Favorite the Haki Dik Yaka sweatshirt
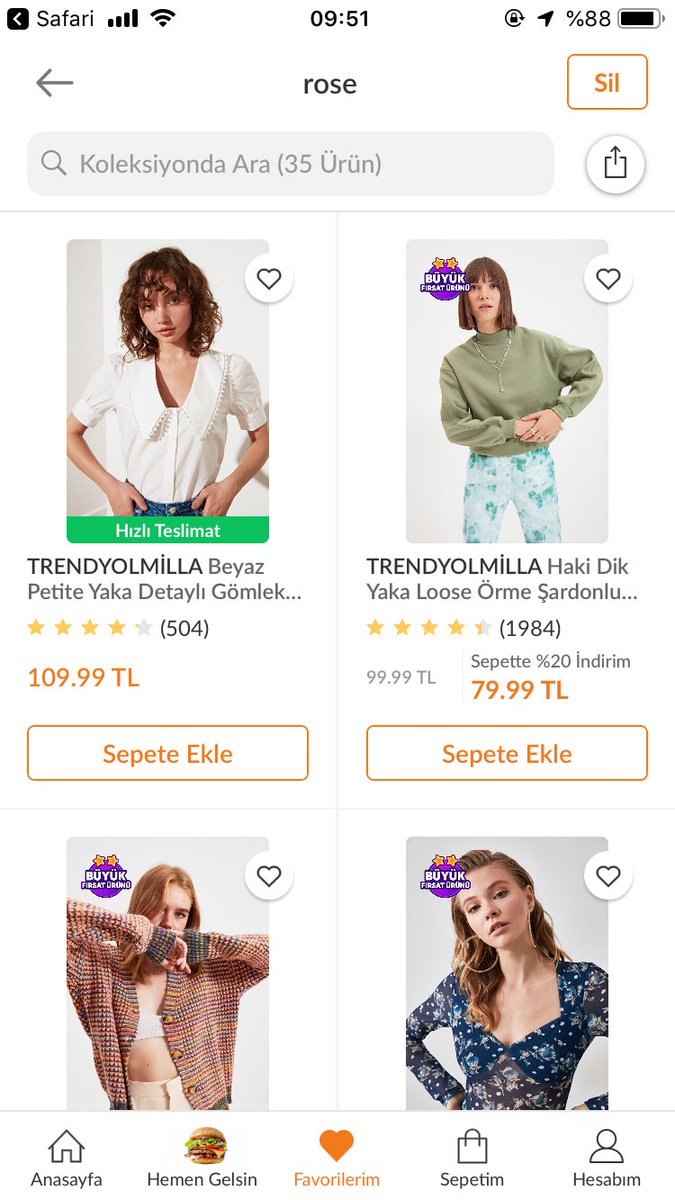 pos(608,279)
